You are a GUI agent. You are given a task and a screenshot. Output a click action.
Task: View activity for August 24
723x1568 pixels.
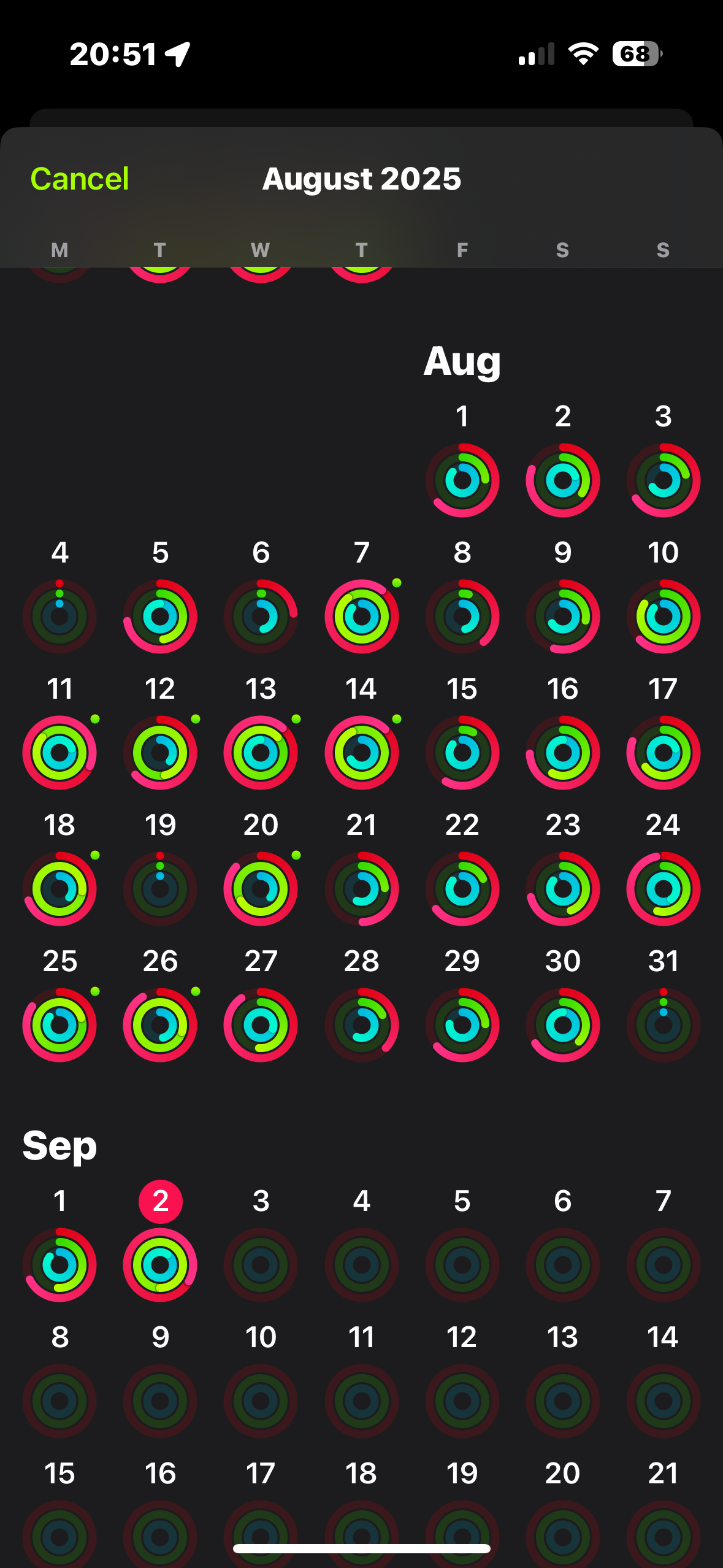(x=663, y=888)
